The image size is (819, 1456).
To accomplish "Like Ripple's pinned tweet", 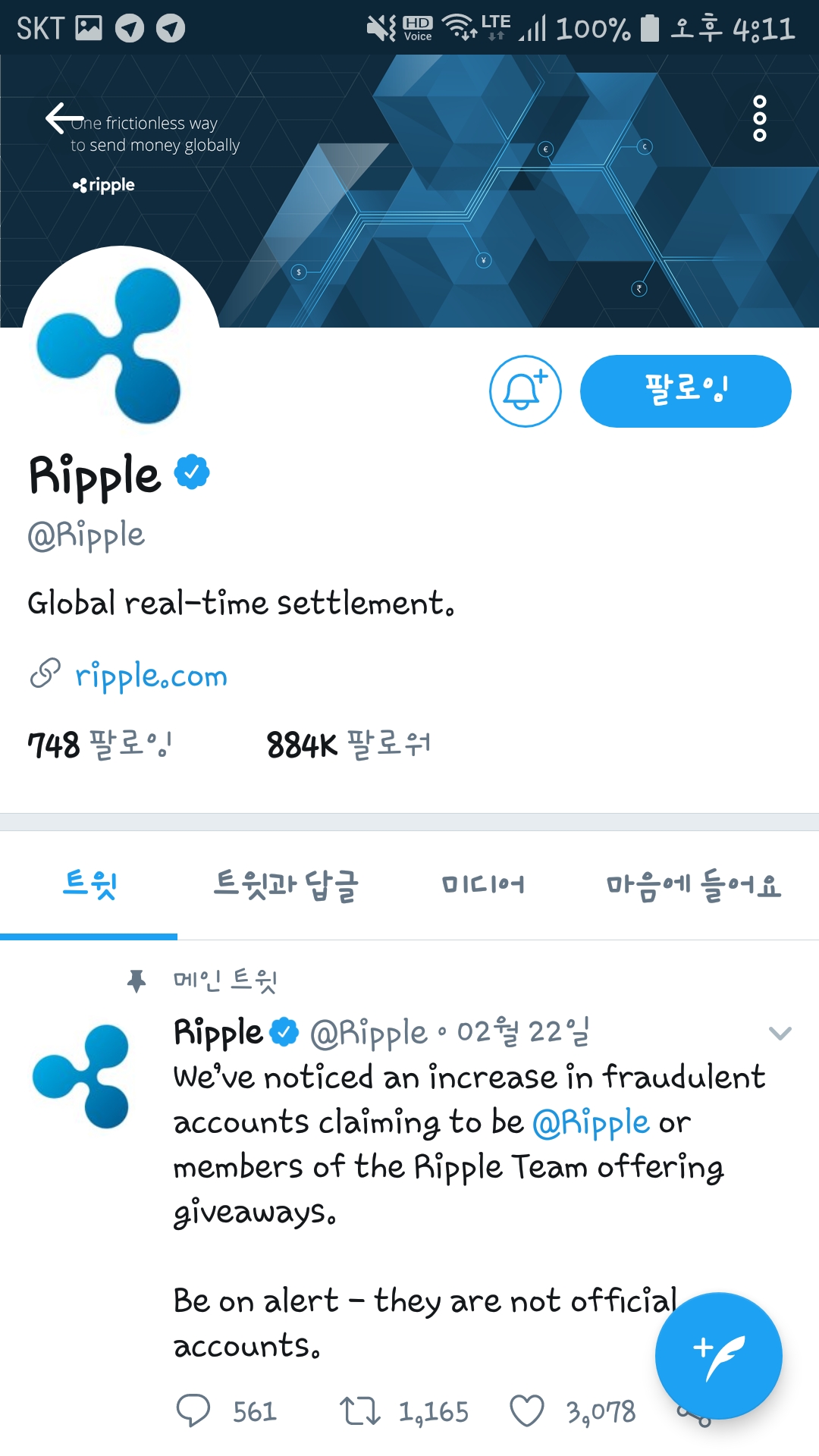I will [527, 1411].
